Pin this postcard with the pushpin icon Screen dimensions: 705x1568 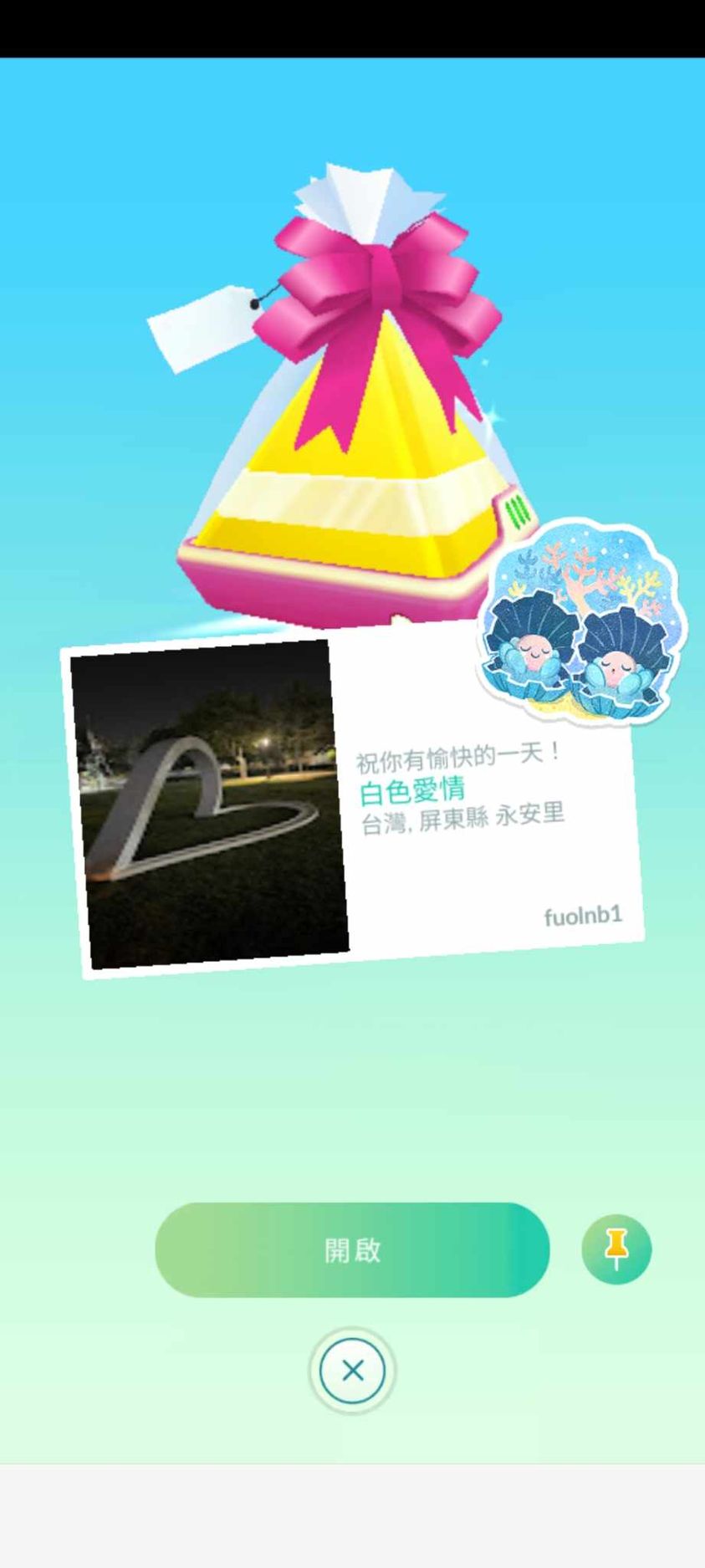(x=616, y=1249)
